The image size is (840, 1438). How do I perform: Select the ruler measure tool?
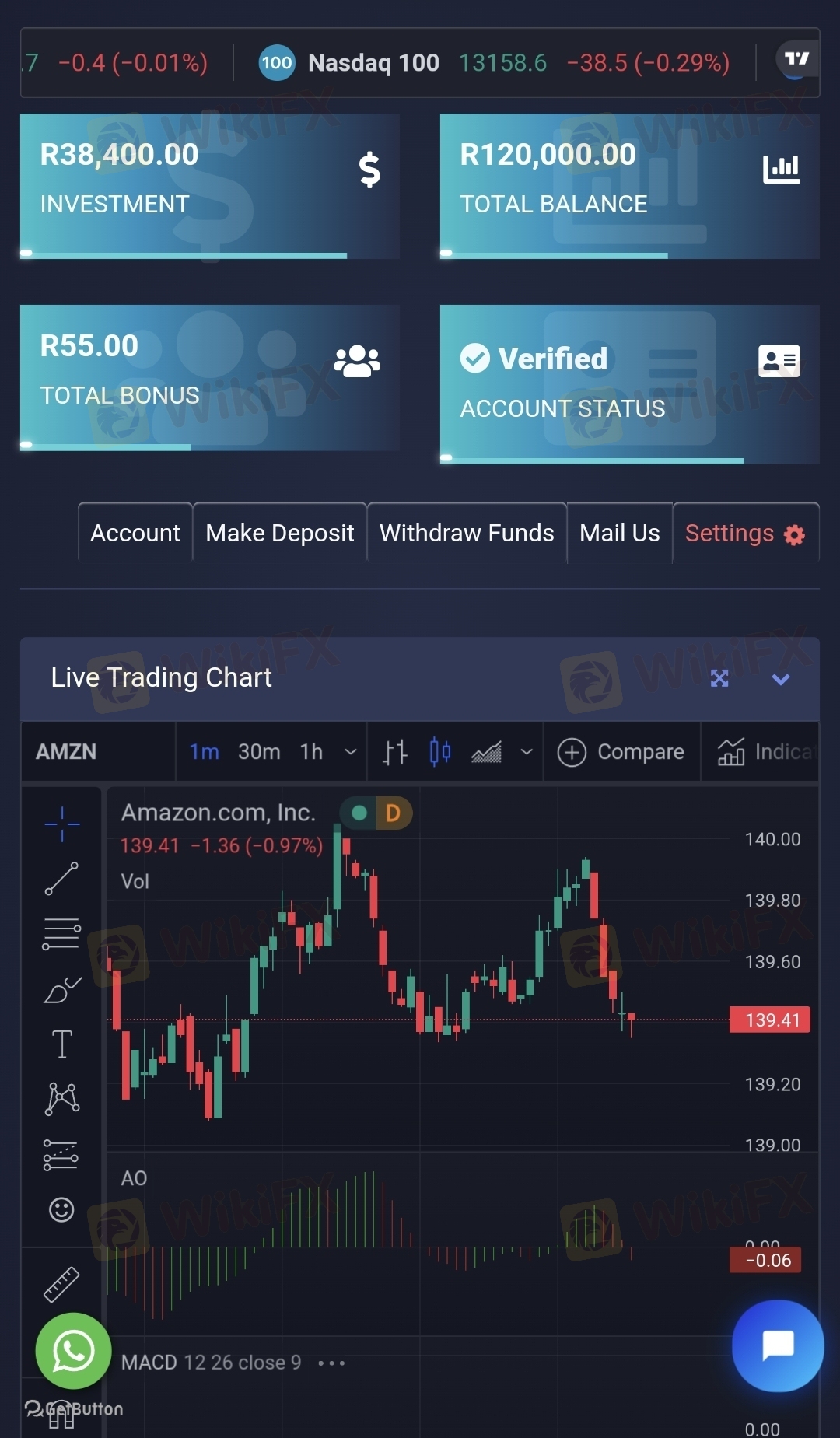pos(61,1284)
